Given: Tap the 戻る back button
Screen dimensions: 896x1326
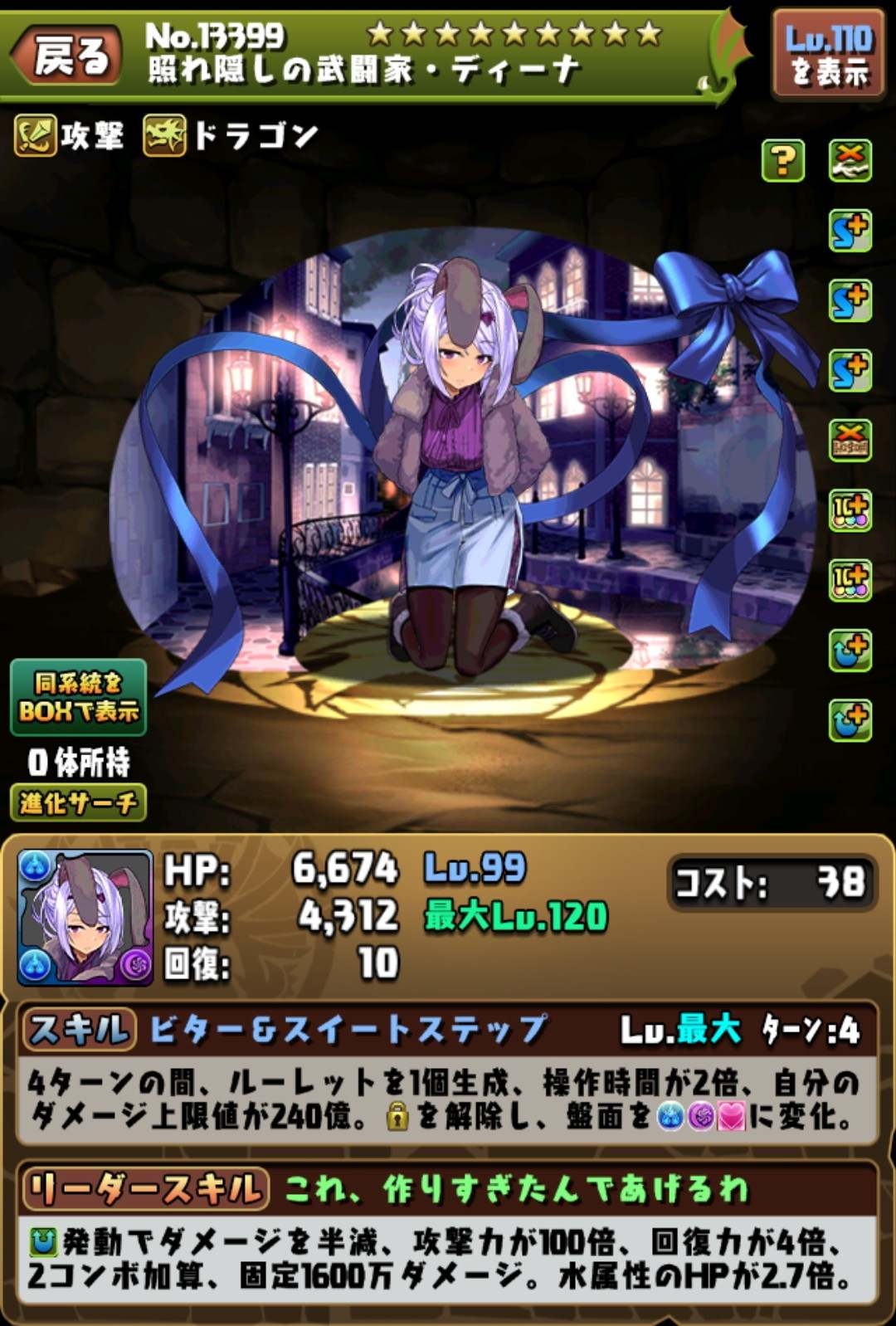Looking at the screenshot, I should [x=68, y=56].
